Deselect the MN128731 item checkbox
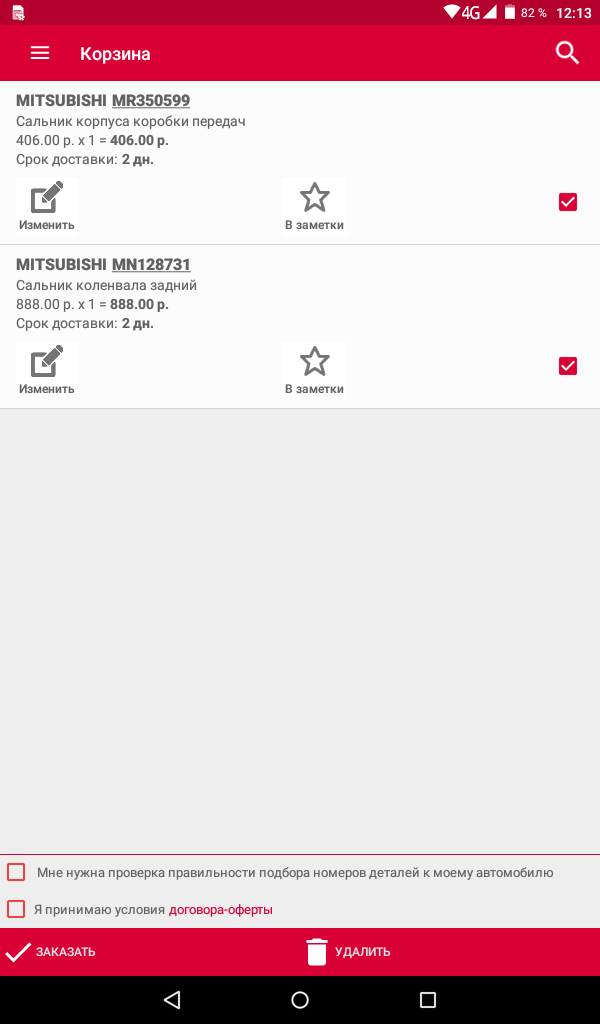 [568, 366]
